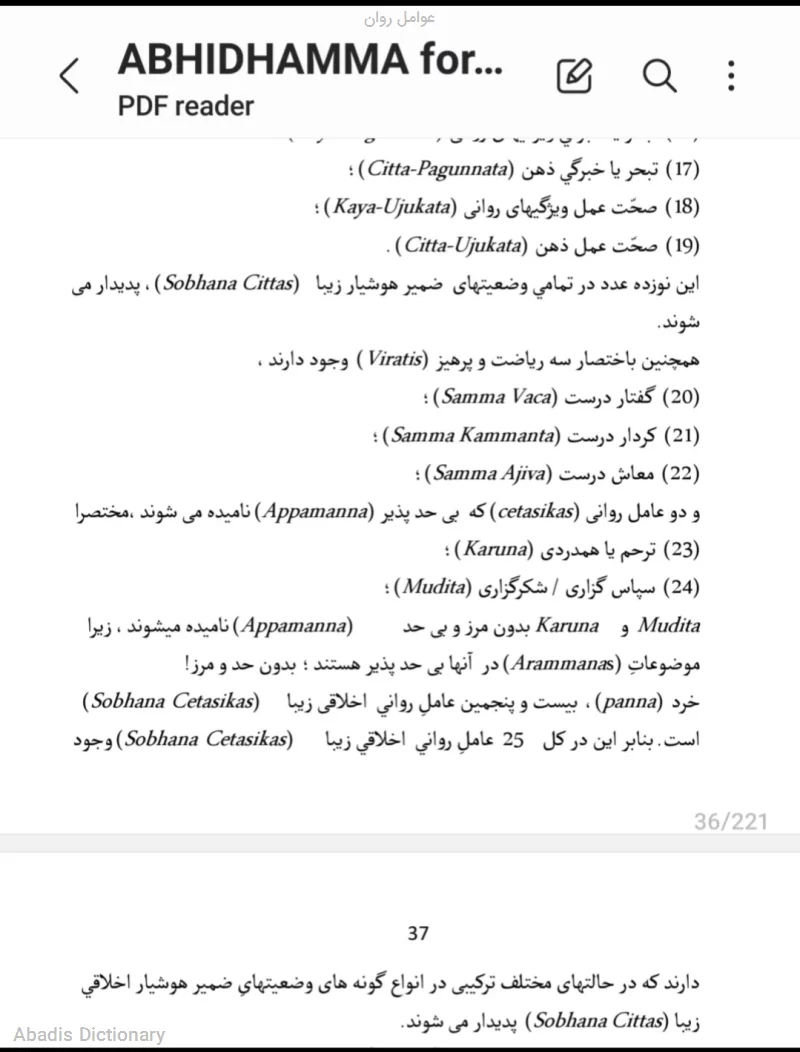The width and height of the screenshot is (800, 1052).
Task: Tap the عوامل روان title at the top
Action: (x=399, y=16)
